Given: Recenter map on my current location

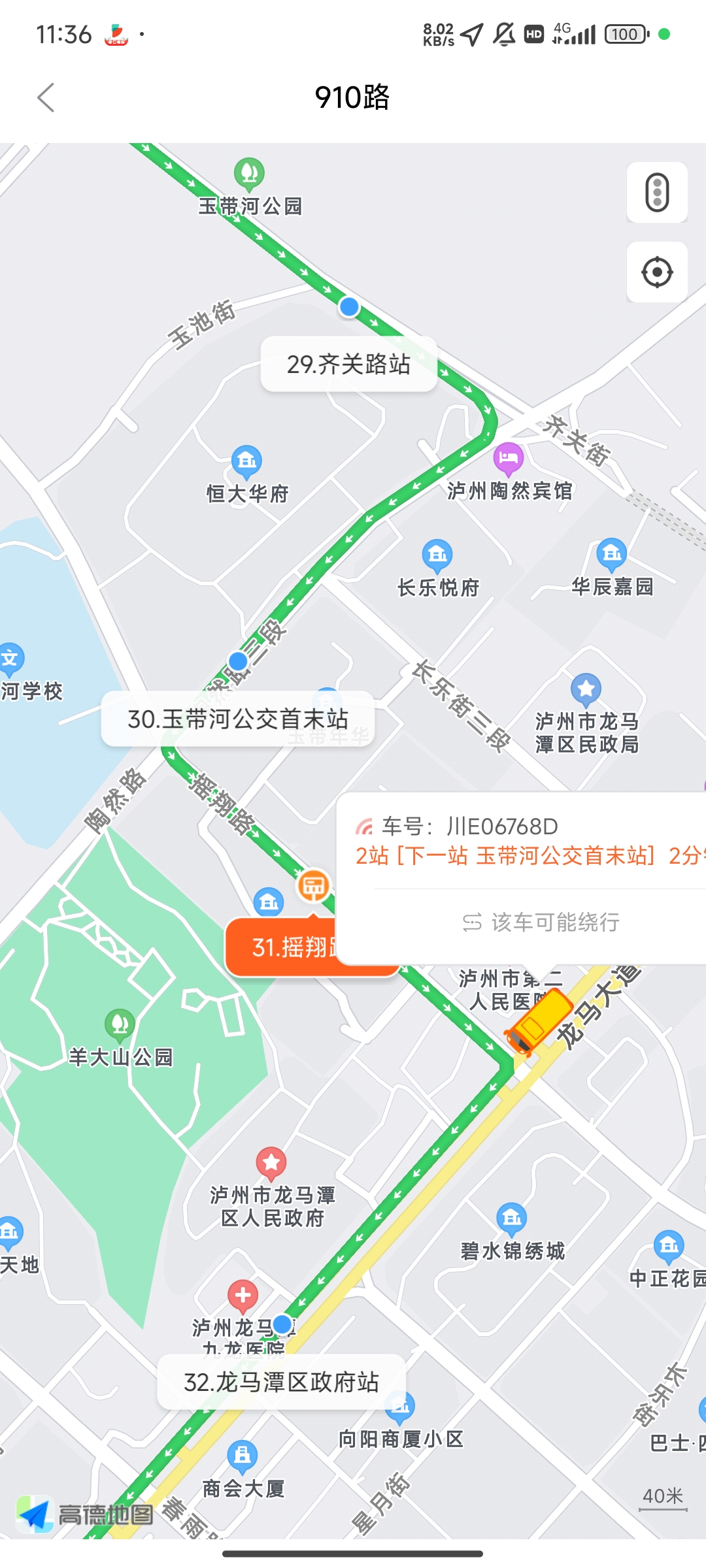Looking at the screenshot, I should (x=657, y=272).
